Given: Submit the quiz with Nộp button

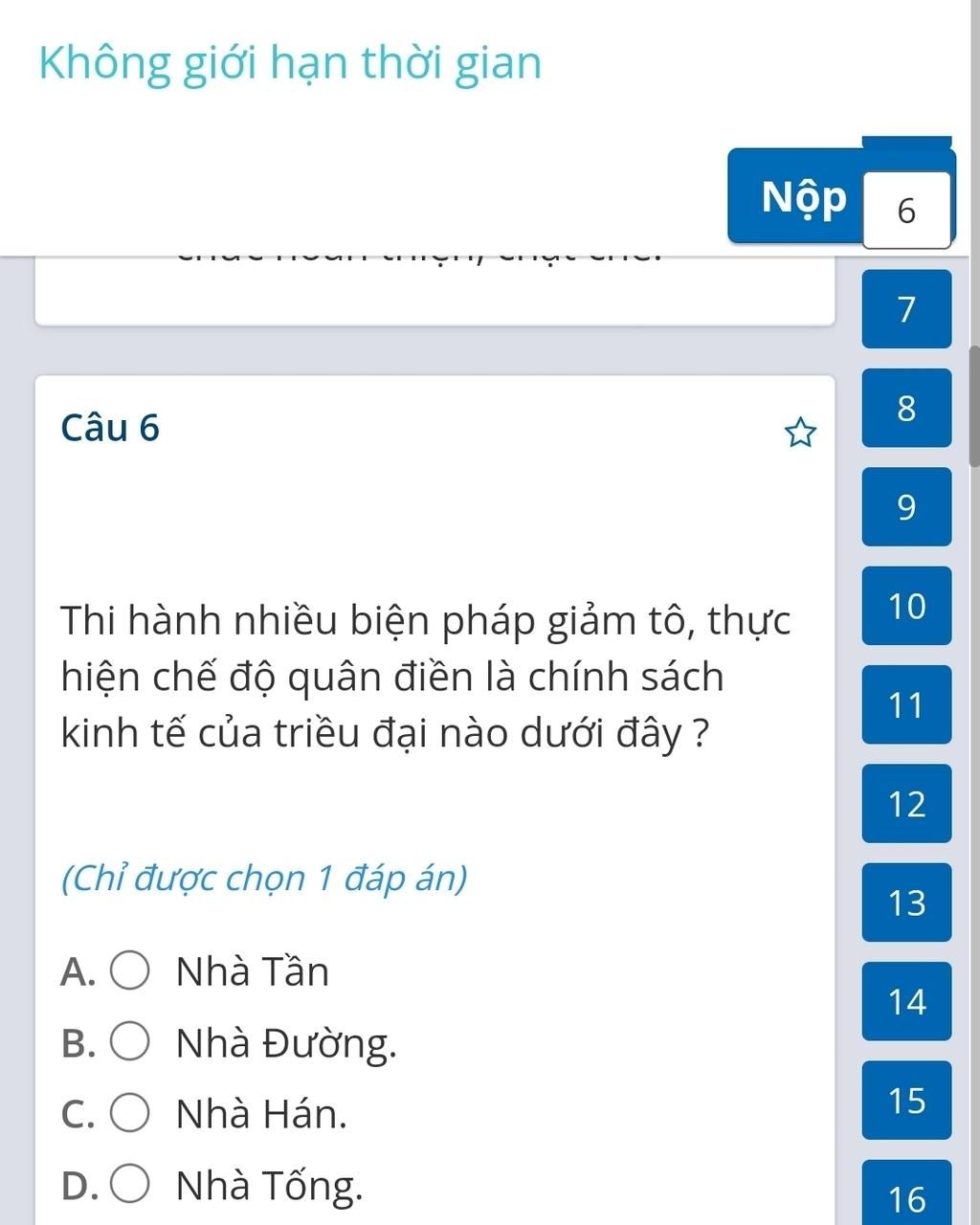Looking at the screenshot, I should click(802, 198).
